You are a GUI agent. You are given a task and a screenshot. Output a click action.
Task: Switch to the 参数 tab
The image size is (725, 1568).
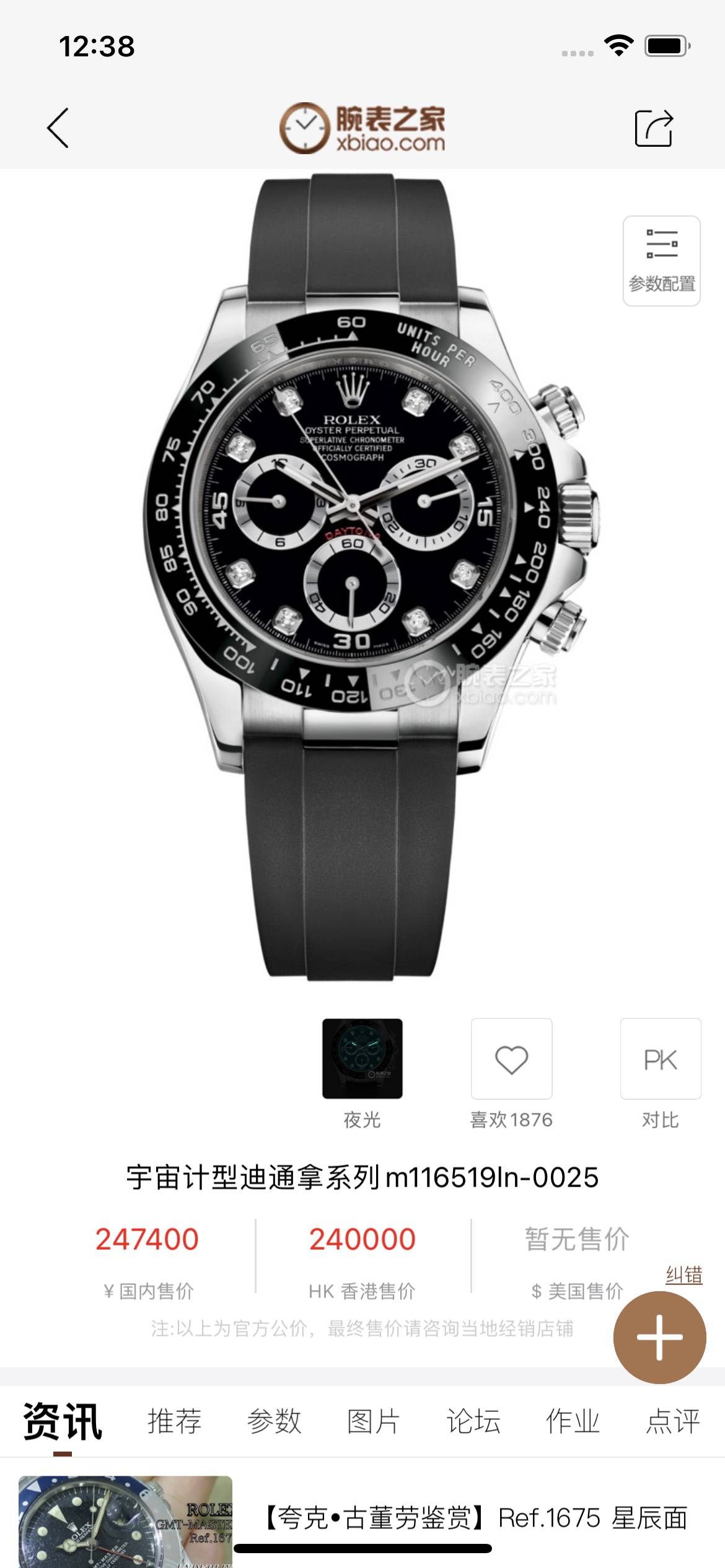pos(274,1422)
